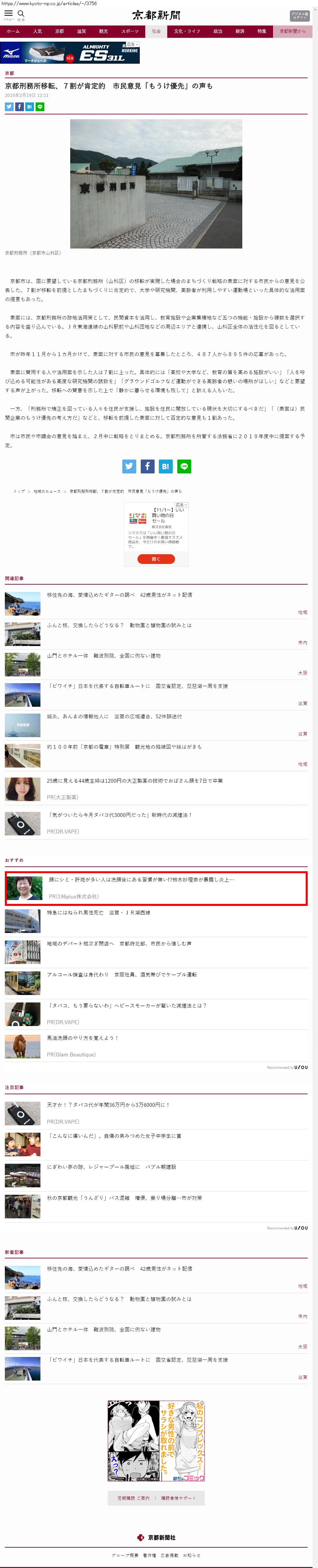Switch to the スポーツ tab

click(130, 31)
